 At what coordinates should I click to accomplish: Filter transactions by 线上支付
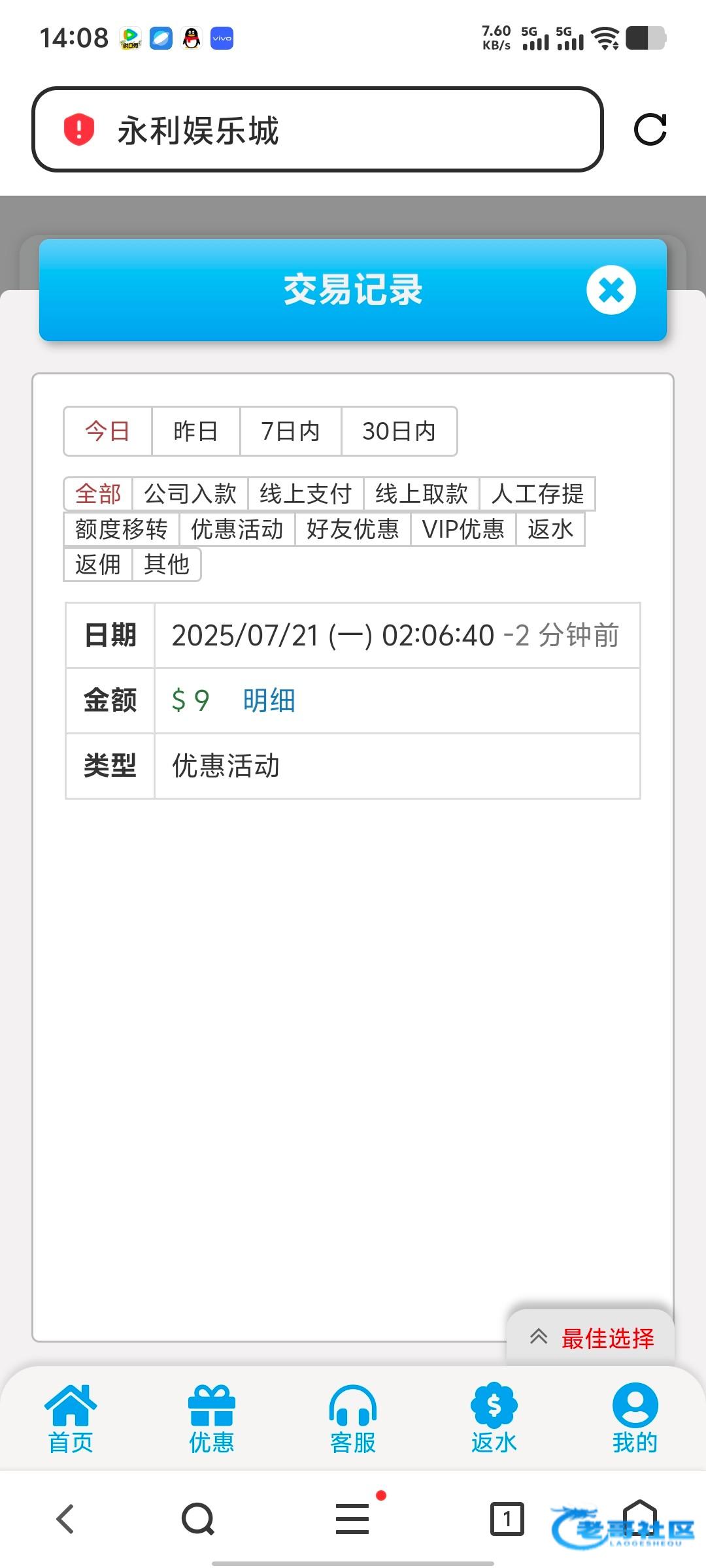click(x=305, y=494)
